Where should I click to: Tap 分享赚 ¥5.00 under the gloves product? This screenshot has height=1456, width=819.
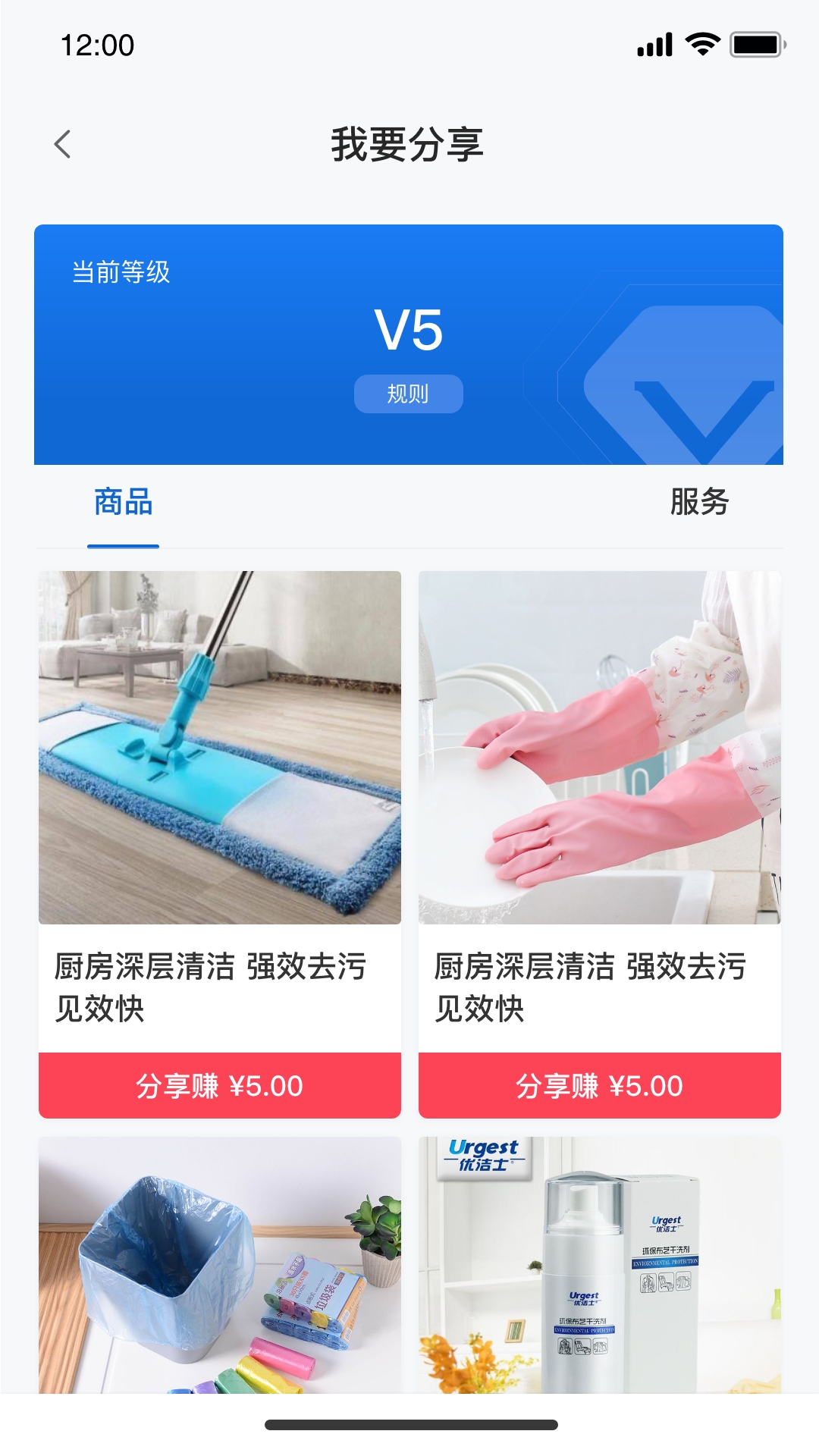coord(599,1086)
